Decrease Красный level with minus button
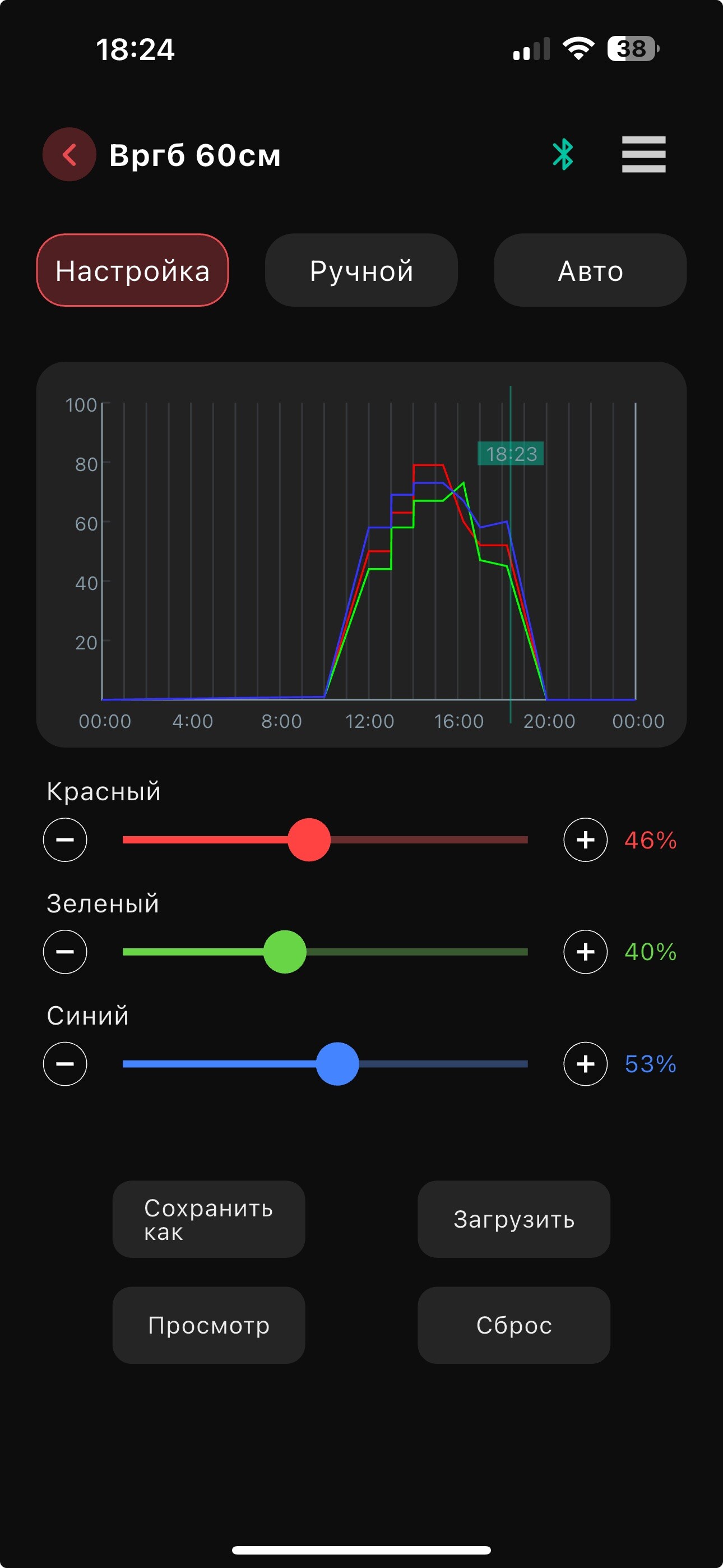Screen dimensions: 723x1568 coord(65,840)
